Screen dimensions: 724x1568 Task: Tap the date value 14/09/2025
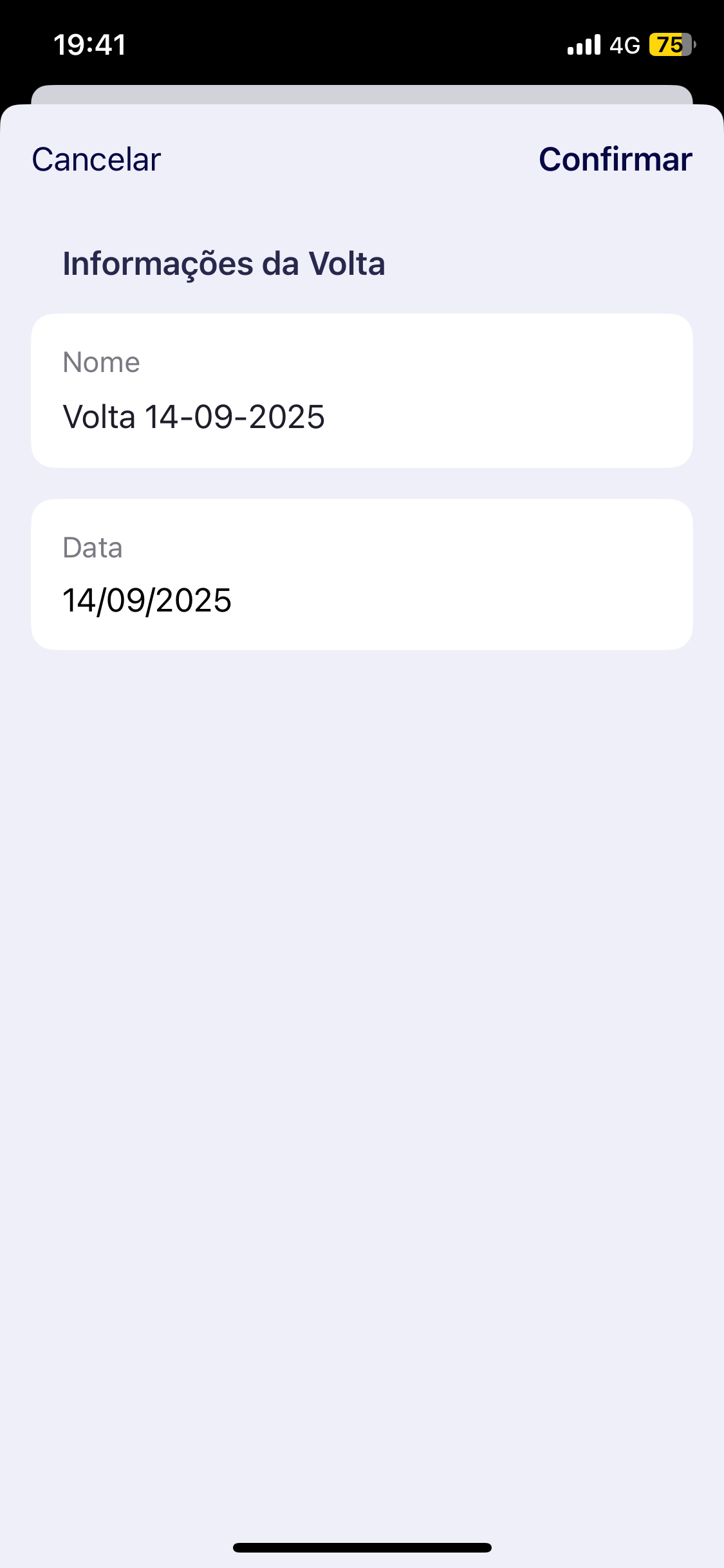(x=148, y=600)
